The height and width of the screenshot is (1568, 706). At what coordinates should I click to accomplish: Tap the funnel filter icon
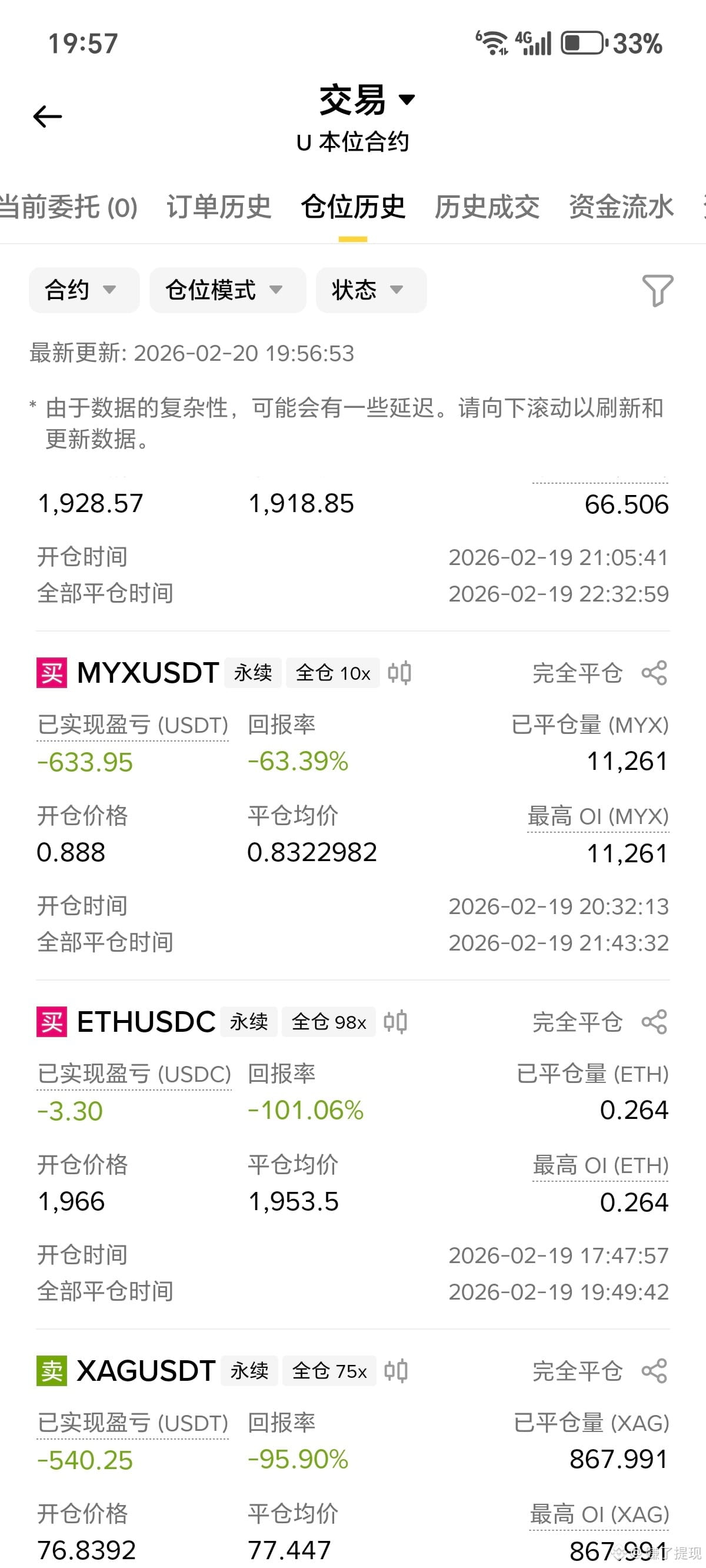(x=657, y=290)
